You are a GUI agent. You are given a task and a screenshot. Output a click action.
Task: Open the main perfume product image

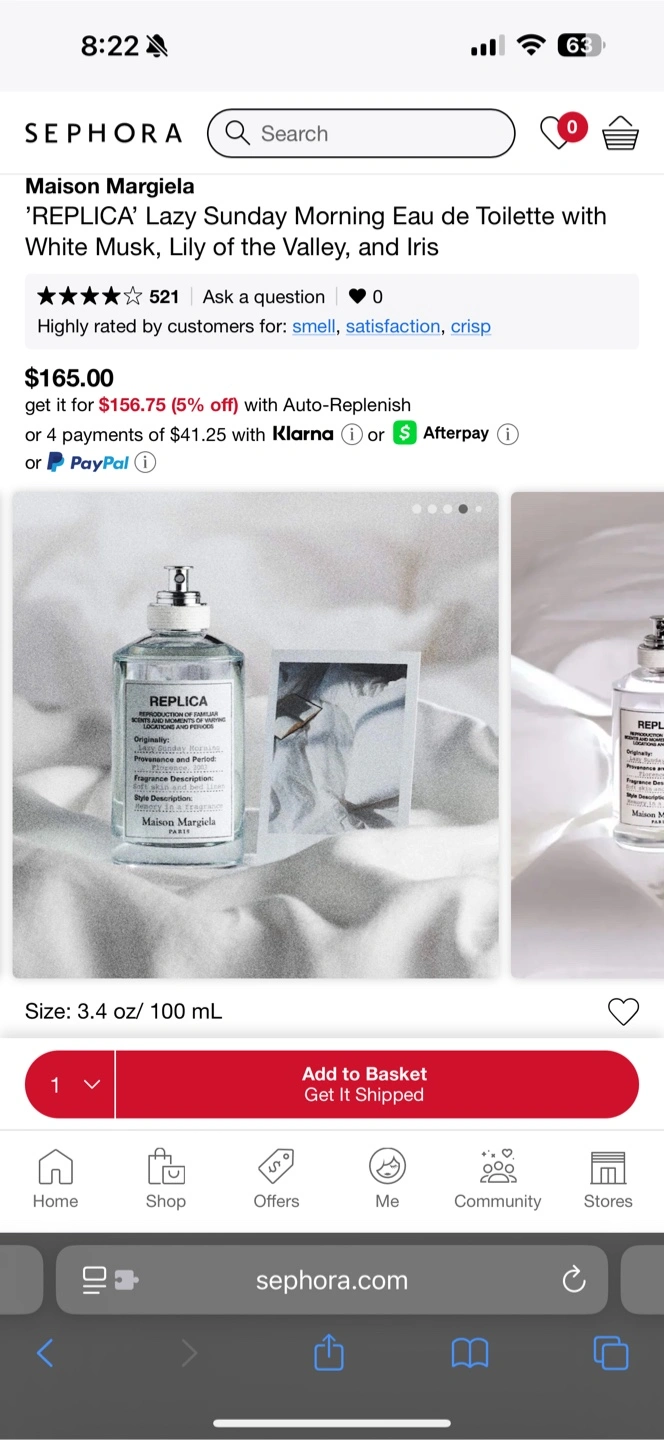256,735
